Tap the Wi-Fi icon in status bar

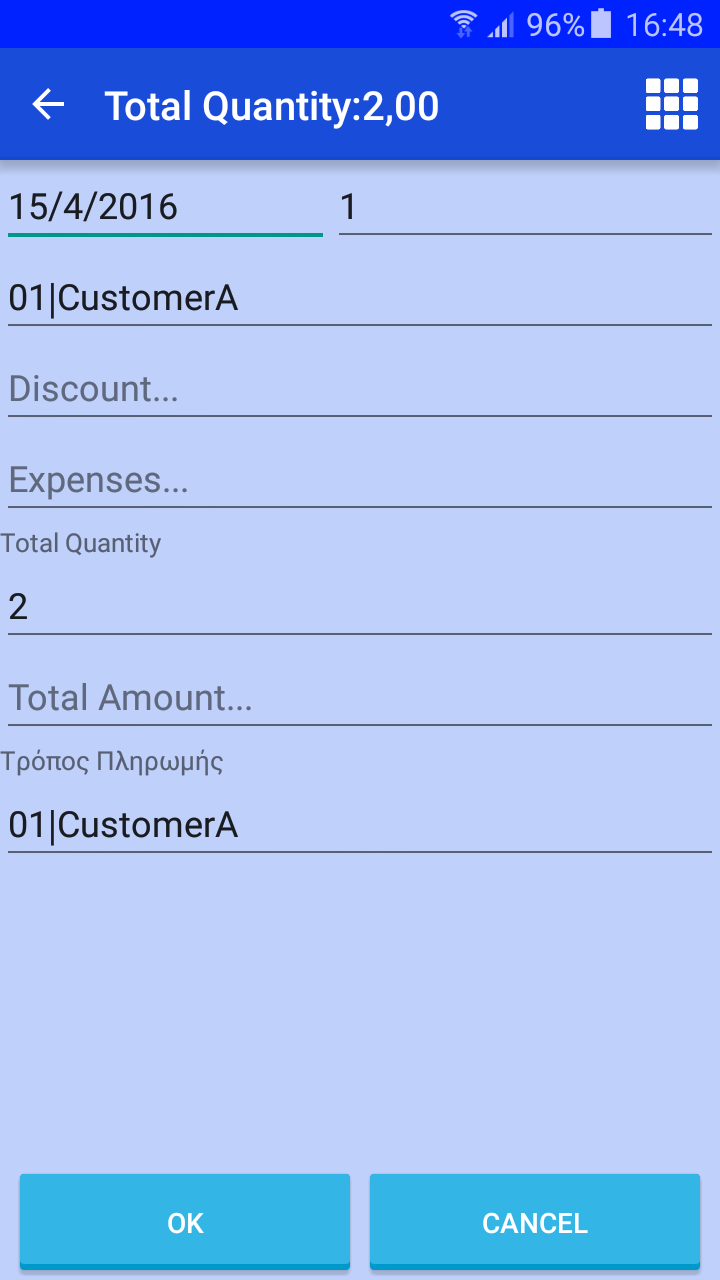click(462, 24)
